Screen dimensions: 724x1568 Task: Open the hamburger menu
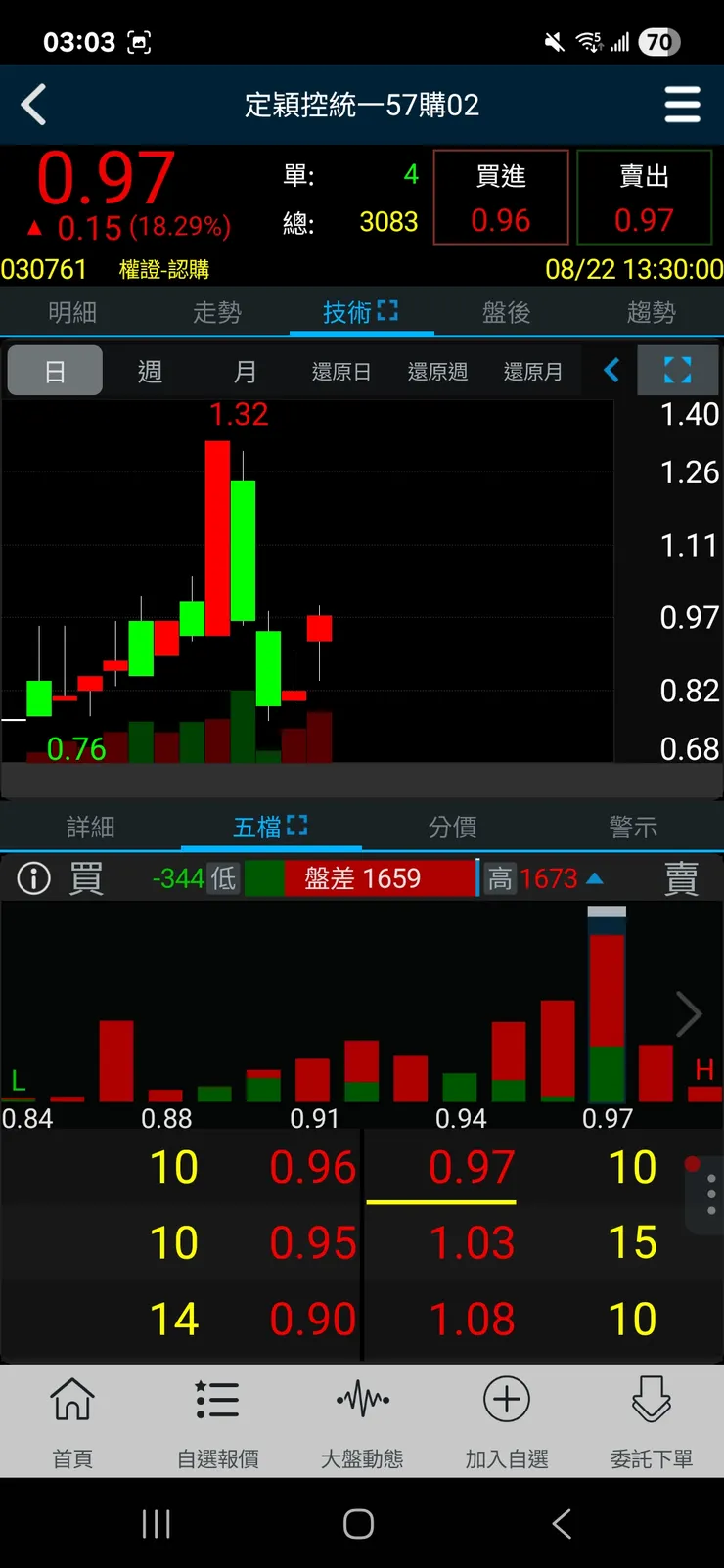[682, 105]
